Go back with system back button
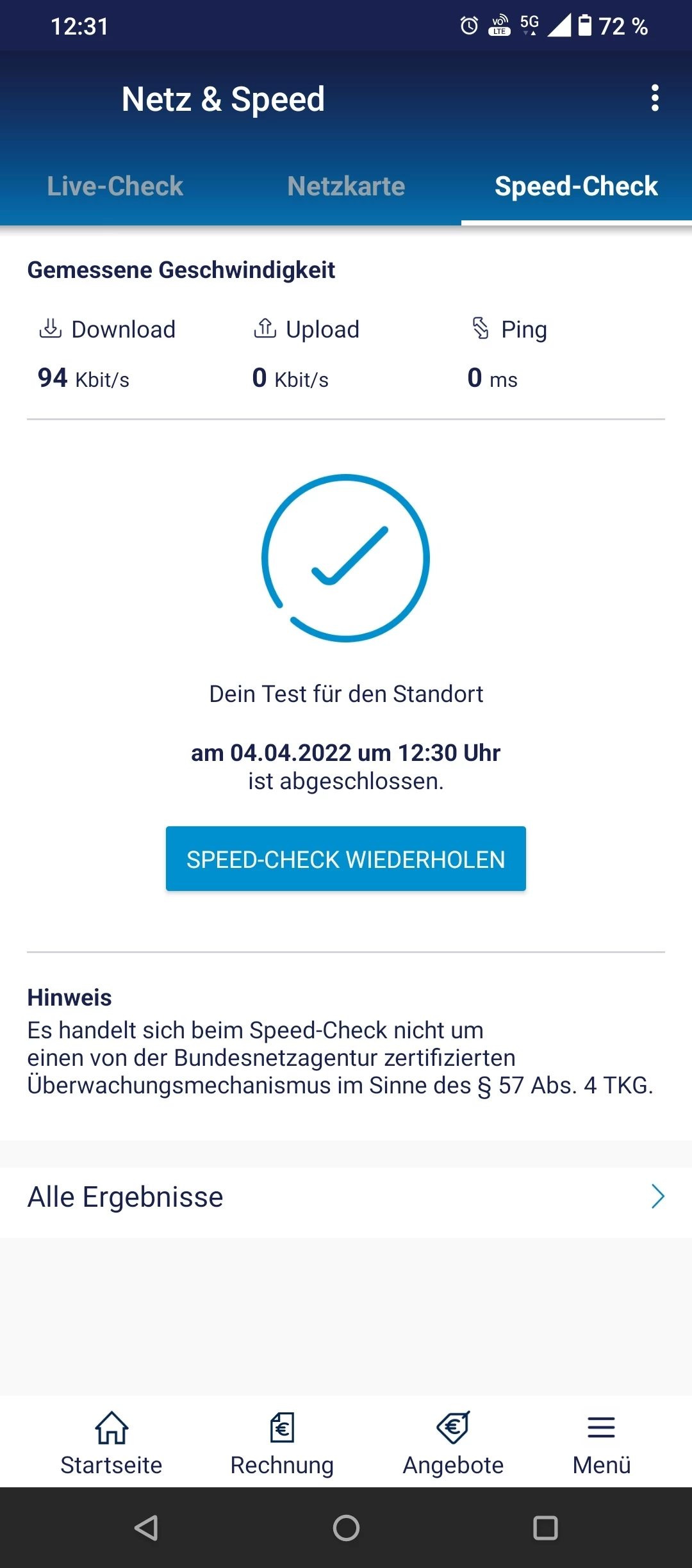This screenshot has height=1568, width=692. 147,1528
